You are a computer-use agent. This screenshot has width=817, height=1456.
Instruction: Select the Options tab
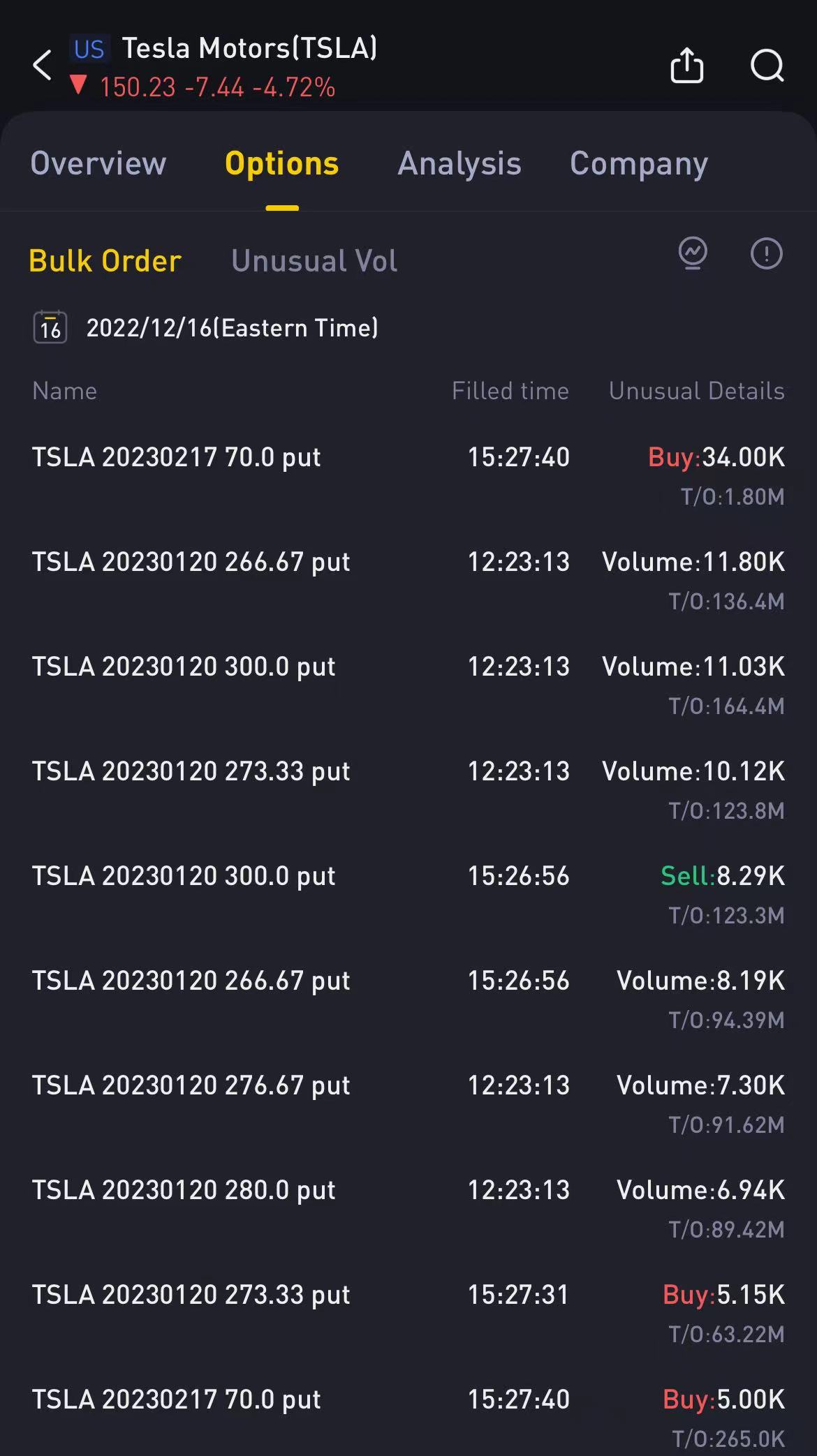(x=282, y=163)
